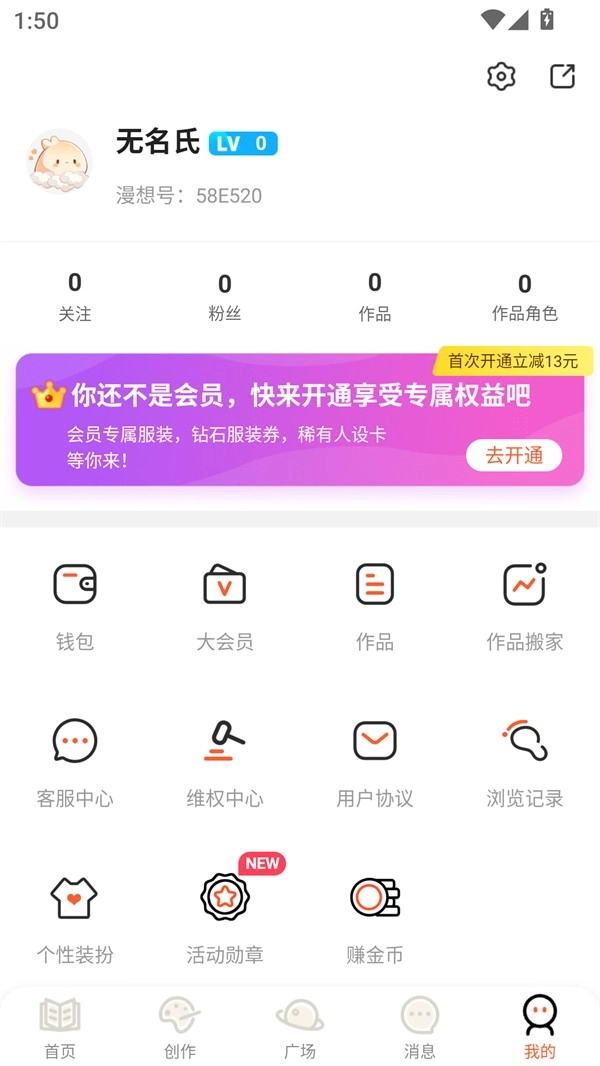Go to 作品搬家

[525, 605]
